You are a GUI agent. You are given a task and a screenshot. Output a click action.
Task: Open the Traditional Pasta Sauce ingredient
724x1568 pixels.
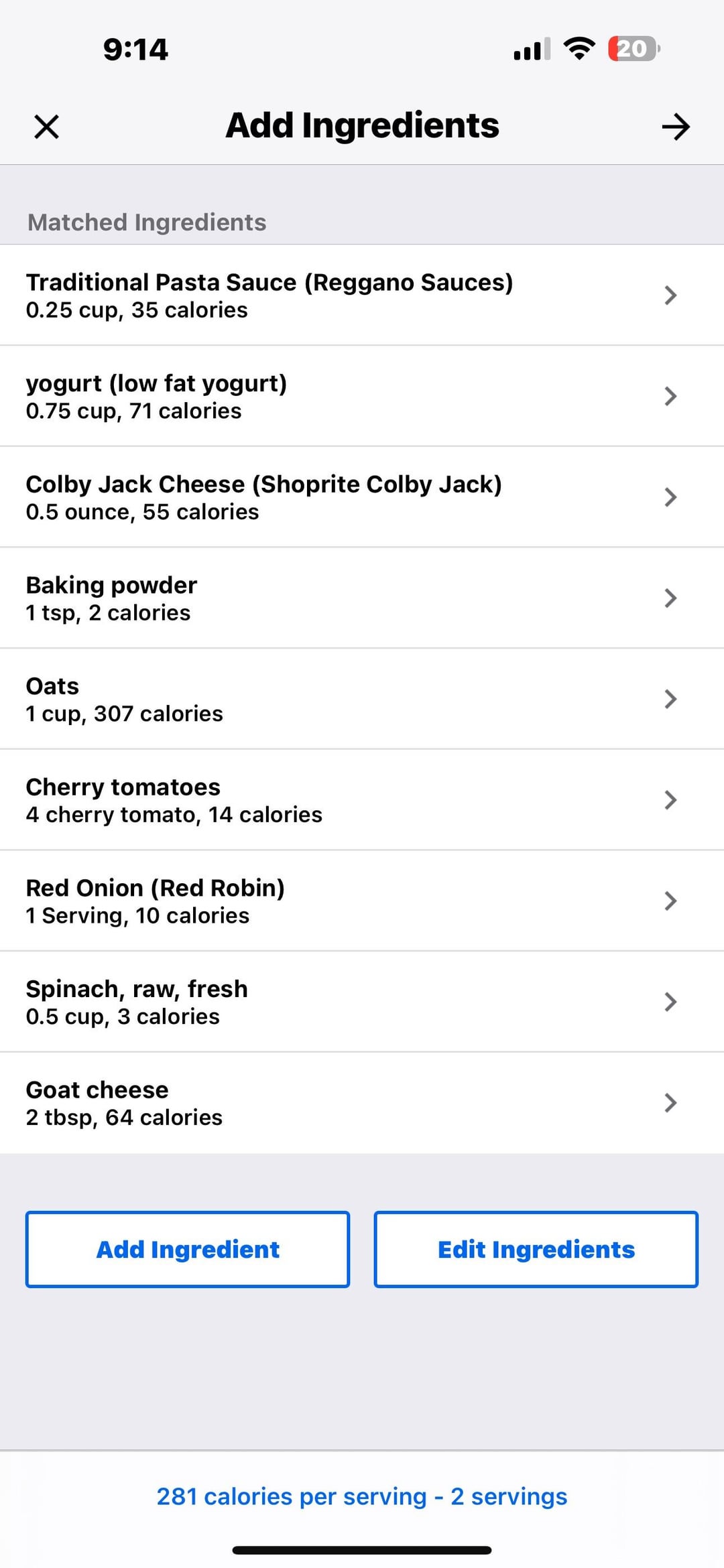(362, 296)
